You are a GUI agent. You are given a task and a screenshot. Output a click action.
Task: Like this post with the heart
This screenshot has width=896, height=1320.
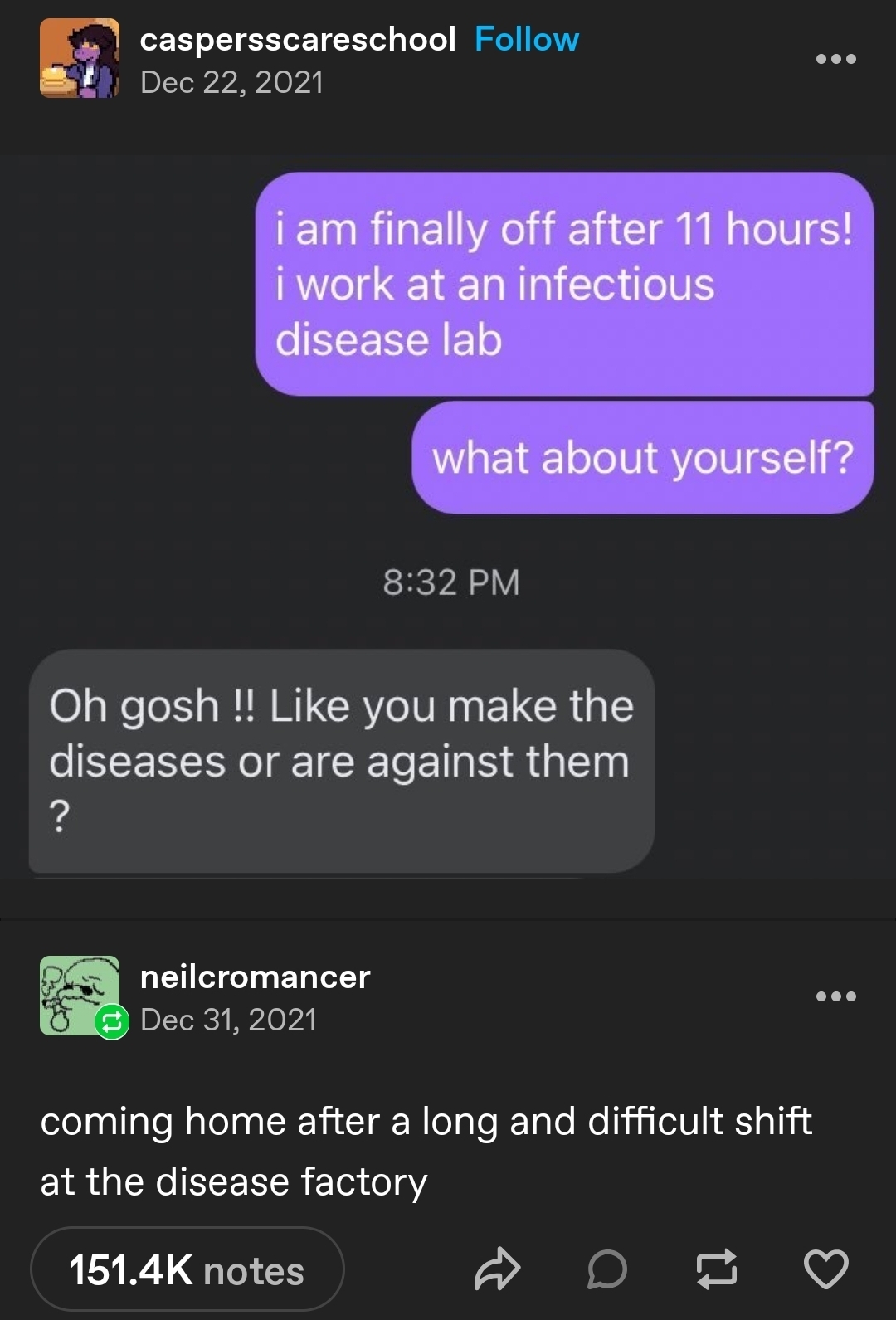[825, 1269]
